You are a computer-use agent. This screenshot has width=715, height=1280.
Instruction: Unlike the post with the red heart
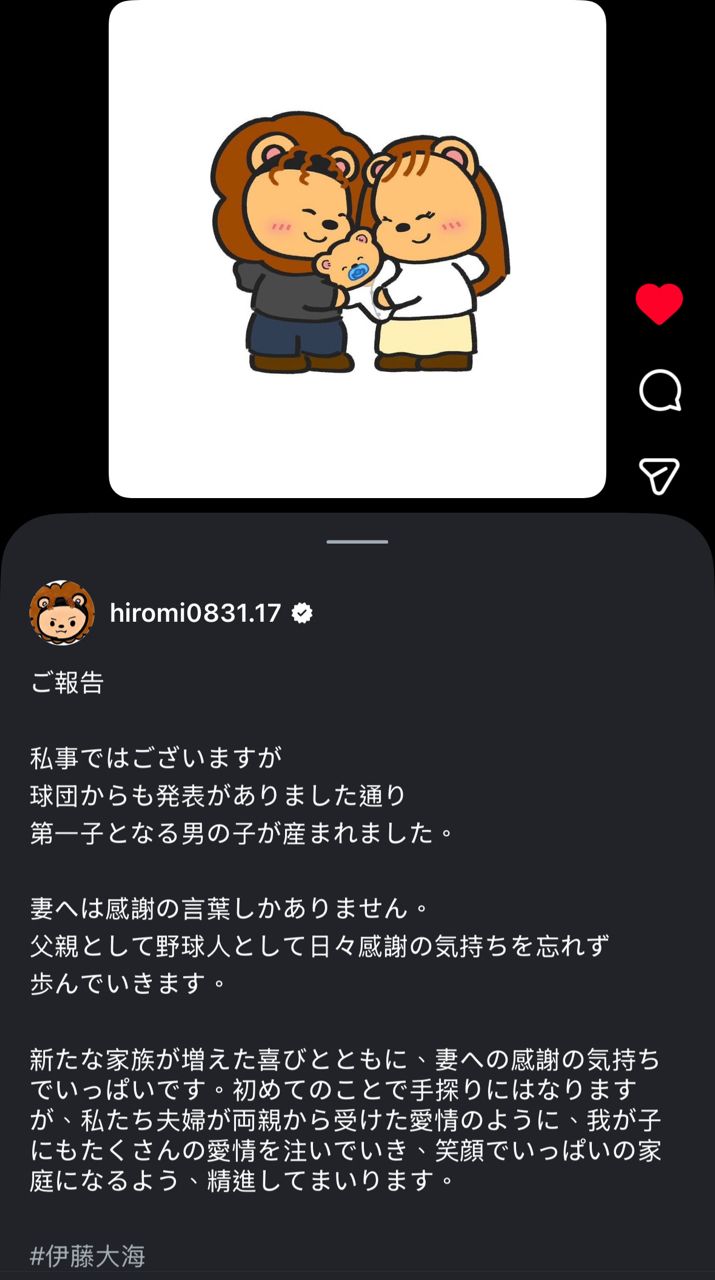pyautogui.click(x=659, y=304)
